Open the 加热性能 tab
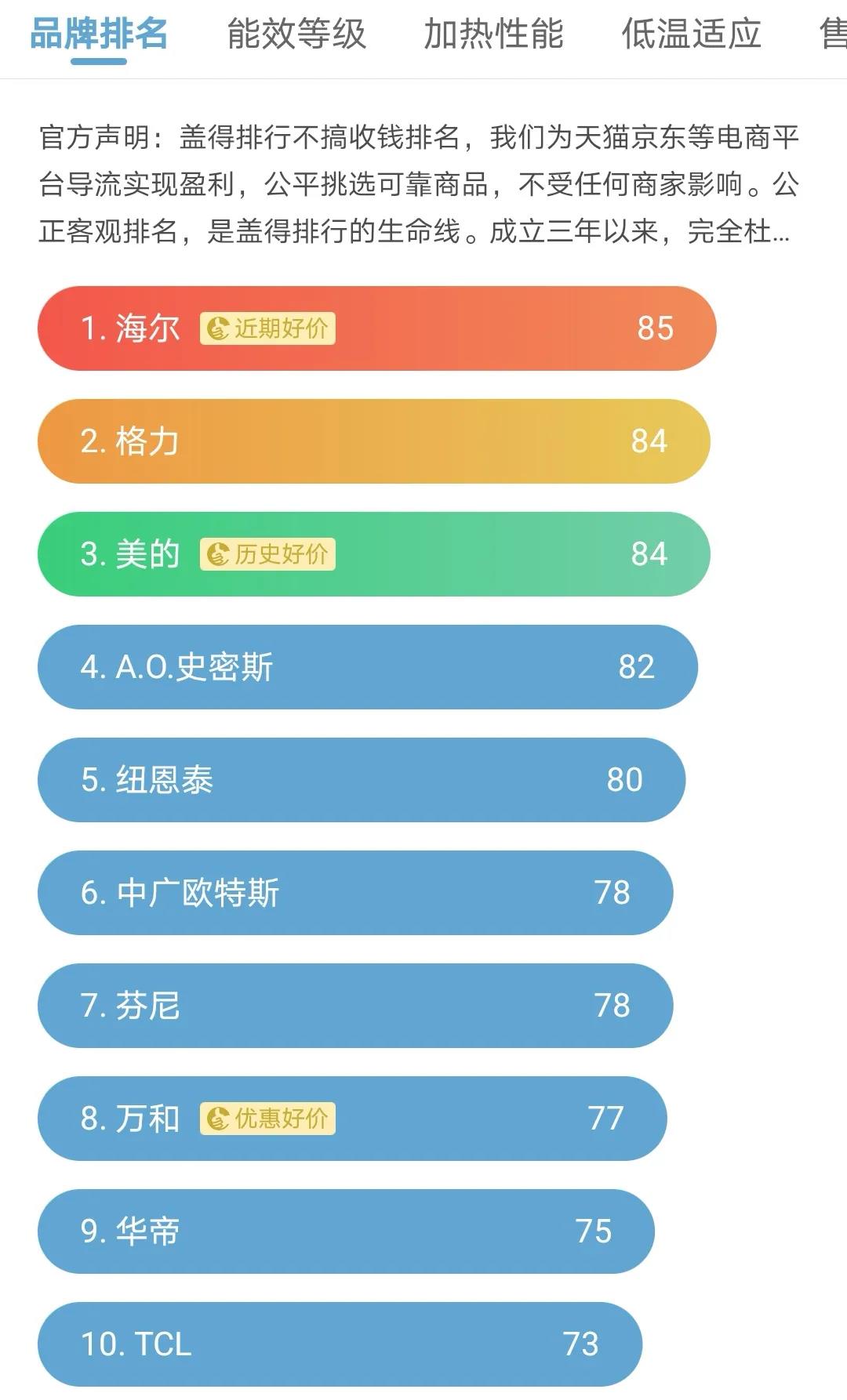 pos(494,35)
